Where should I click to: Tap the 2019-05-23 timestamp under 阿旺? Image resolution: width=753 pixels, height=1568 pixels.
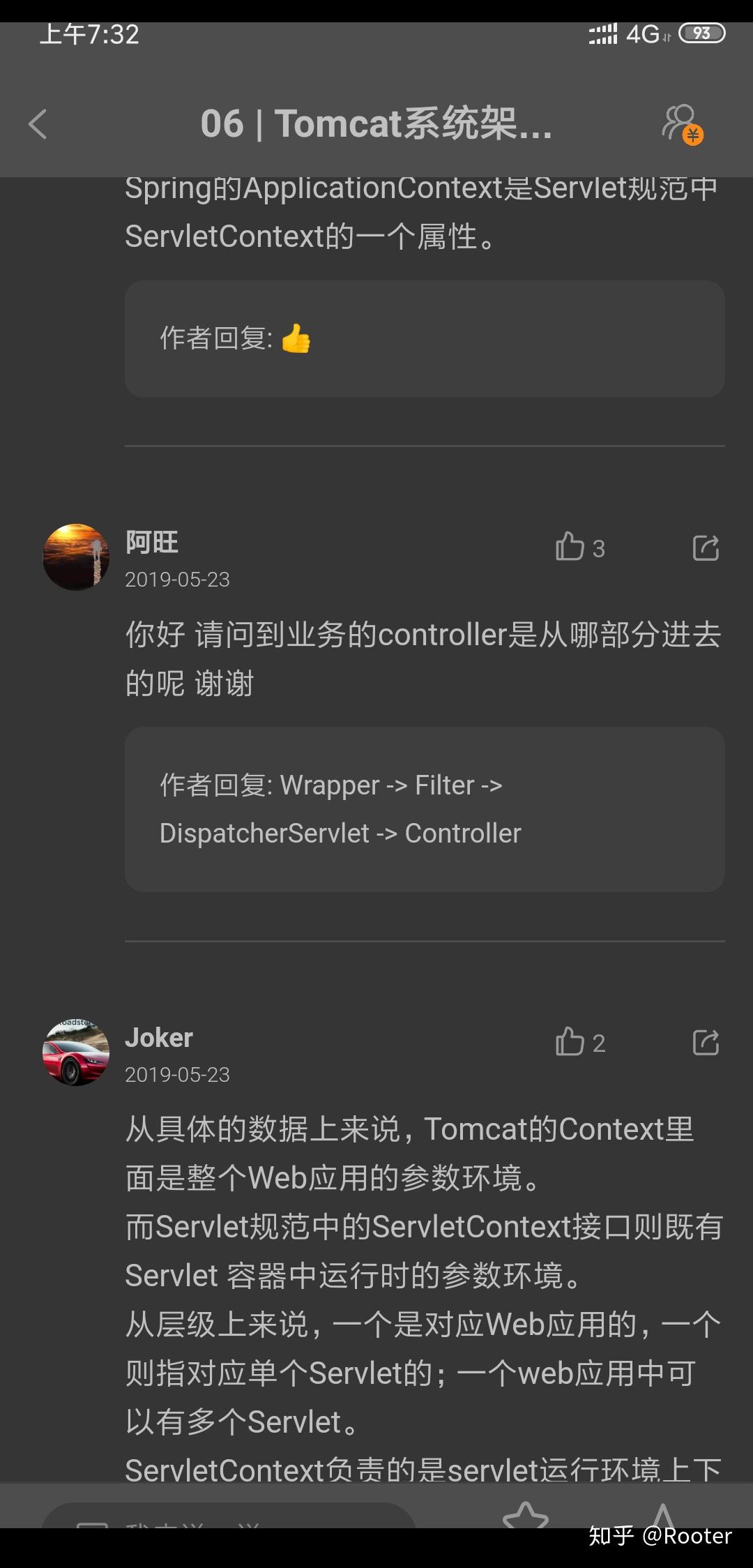click(x=178, y=579)
